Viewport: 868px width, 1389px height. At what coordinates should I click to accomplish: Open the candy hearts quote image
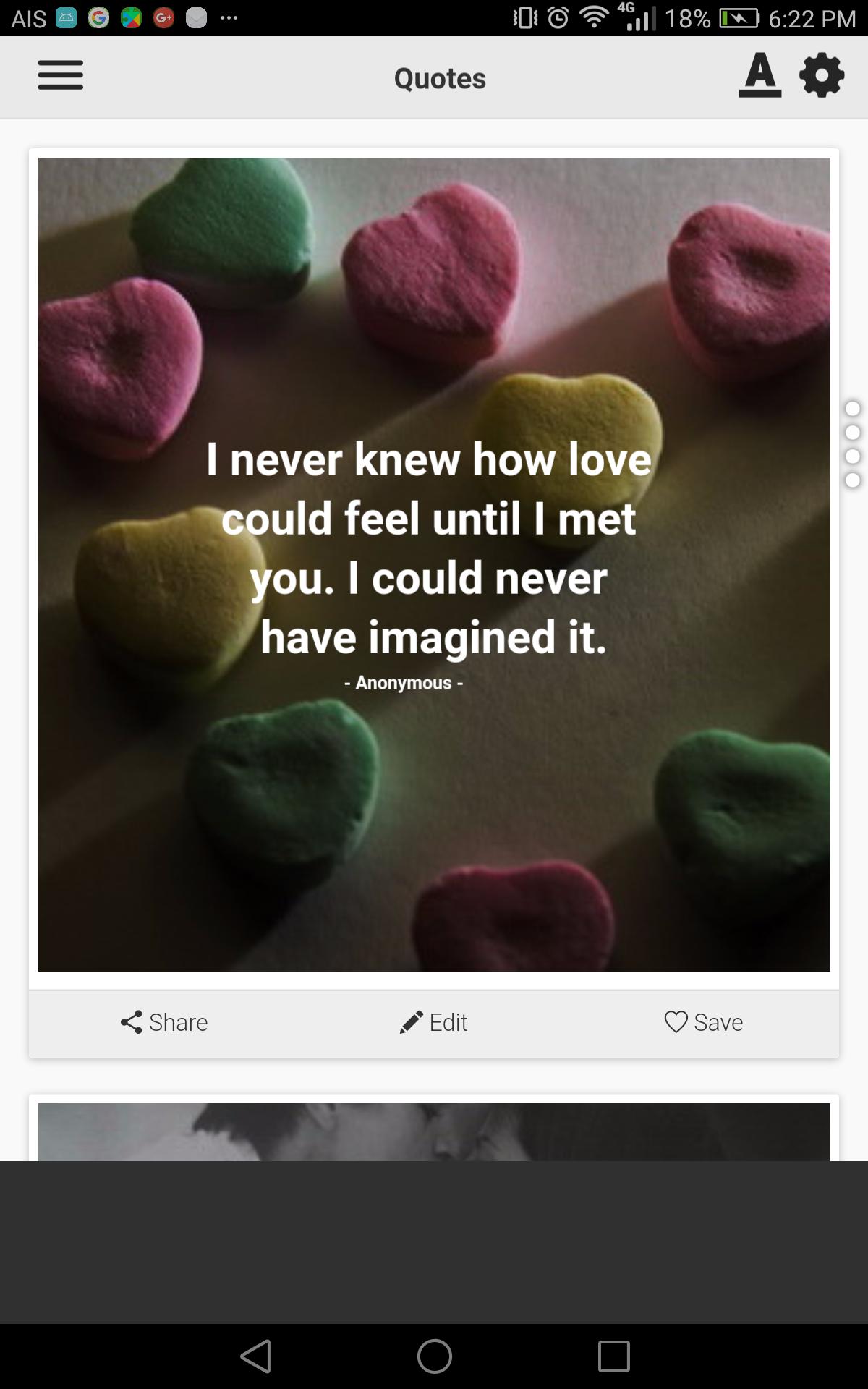(434, 564)
